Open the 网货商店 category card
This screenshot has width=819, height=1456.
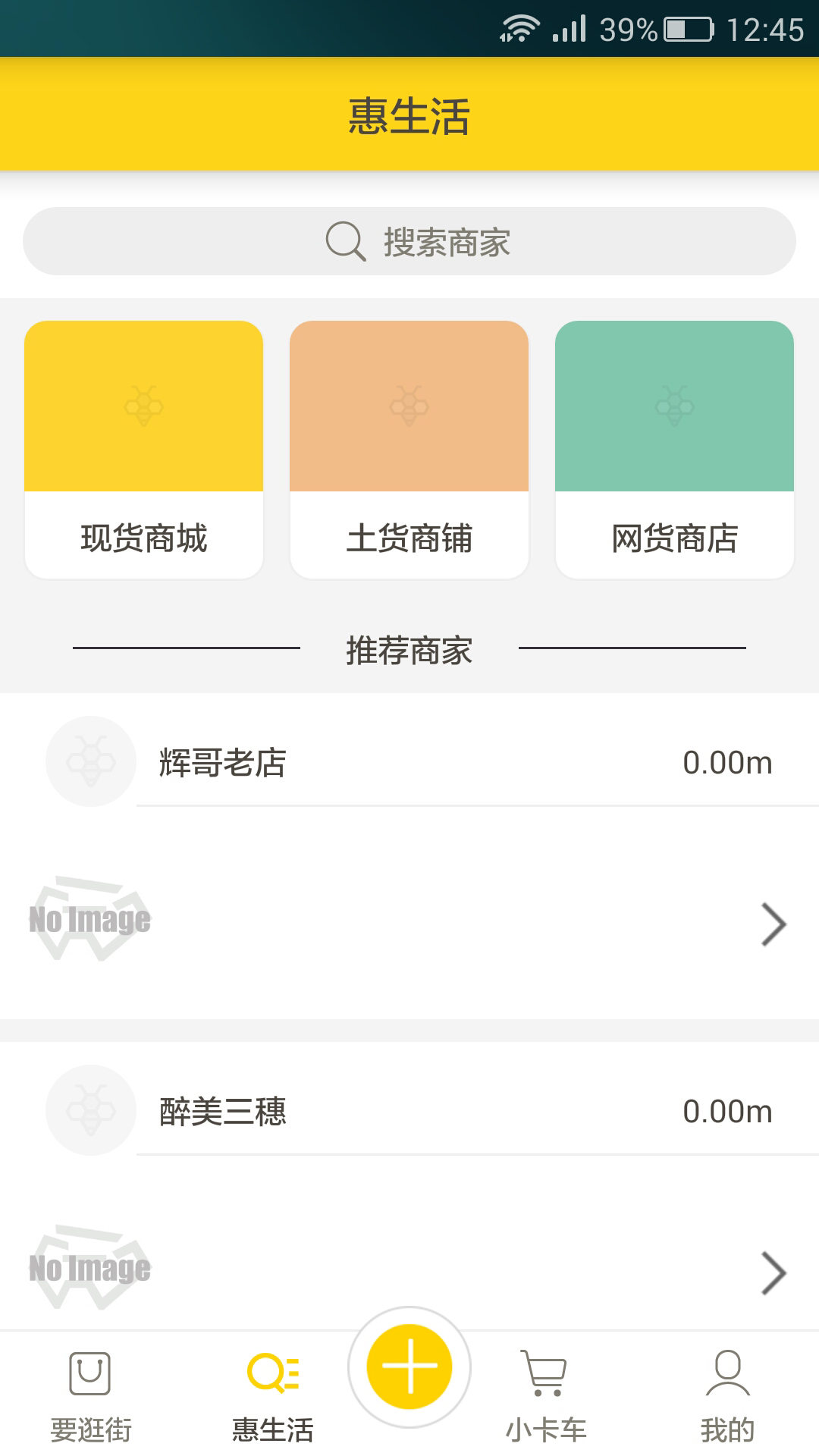(674, 449)
